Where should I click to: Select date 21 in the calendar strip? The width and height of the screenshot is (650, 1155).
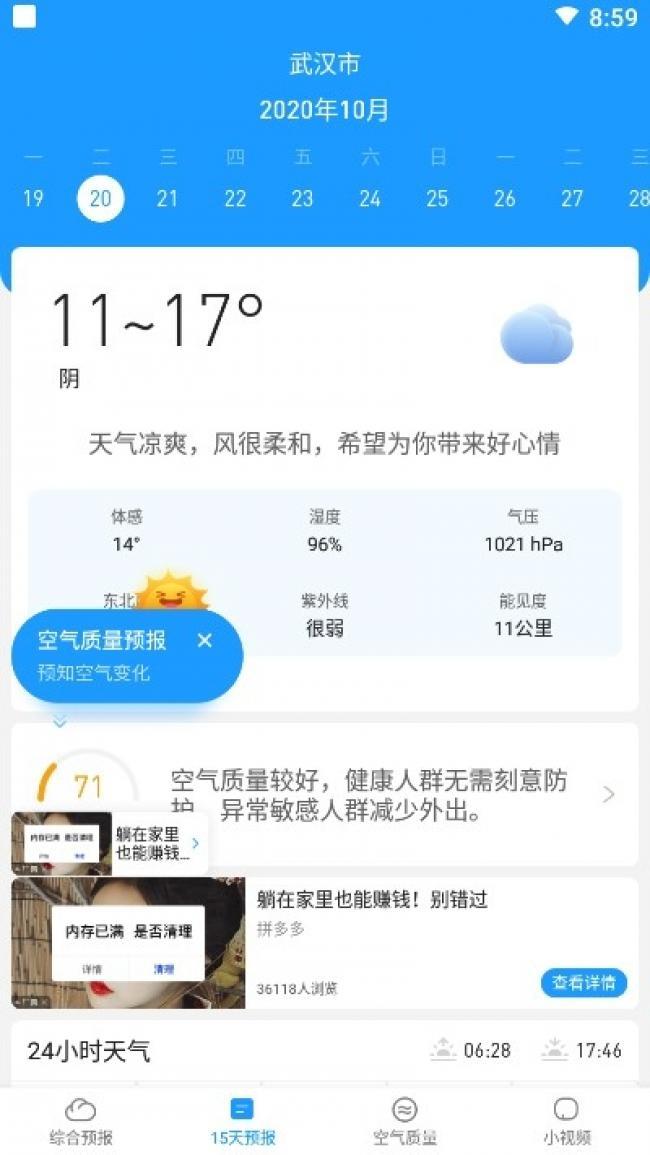click(x=167, y=198)
